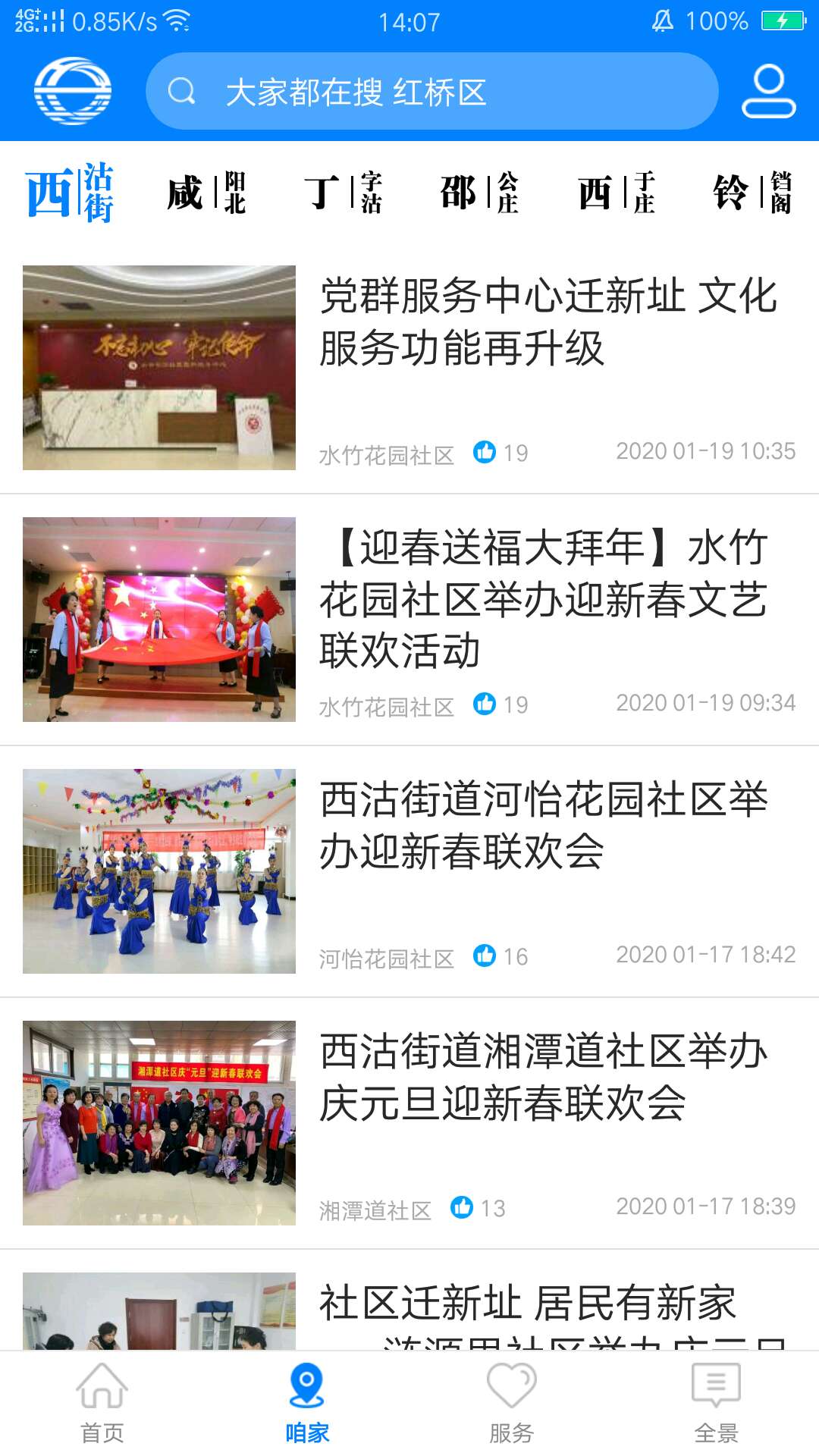Switch to the 丁字沽 channel
This screenshot has width=819, height=1456.
pyautogui.click(x=345, y=192)
